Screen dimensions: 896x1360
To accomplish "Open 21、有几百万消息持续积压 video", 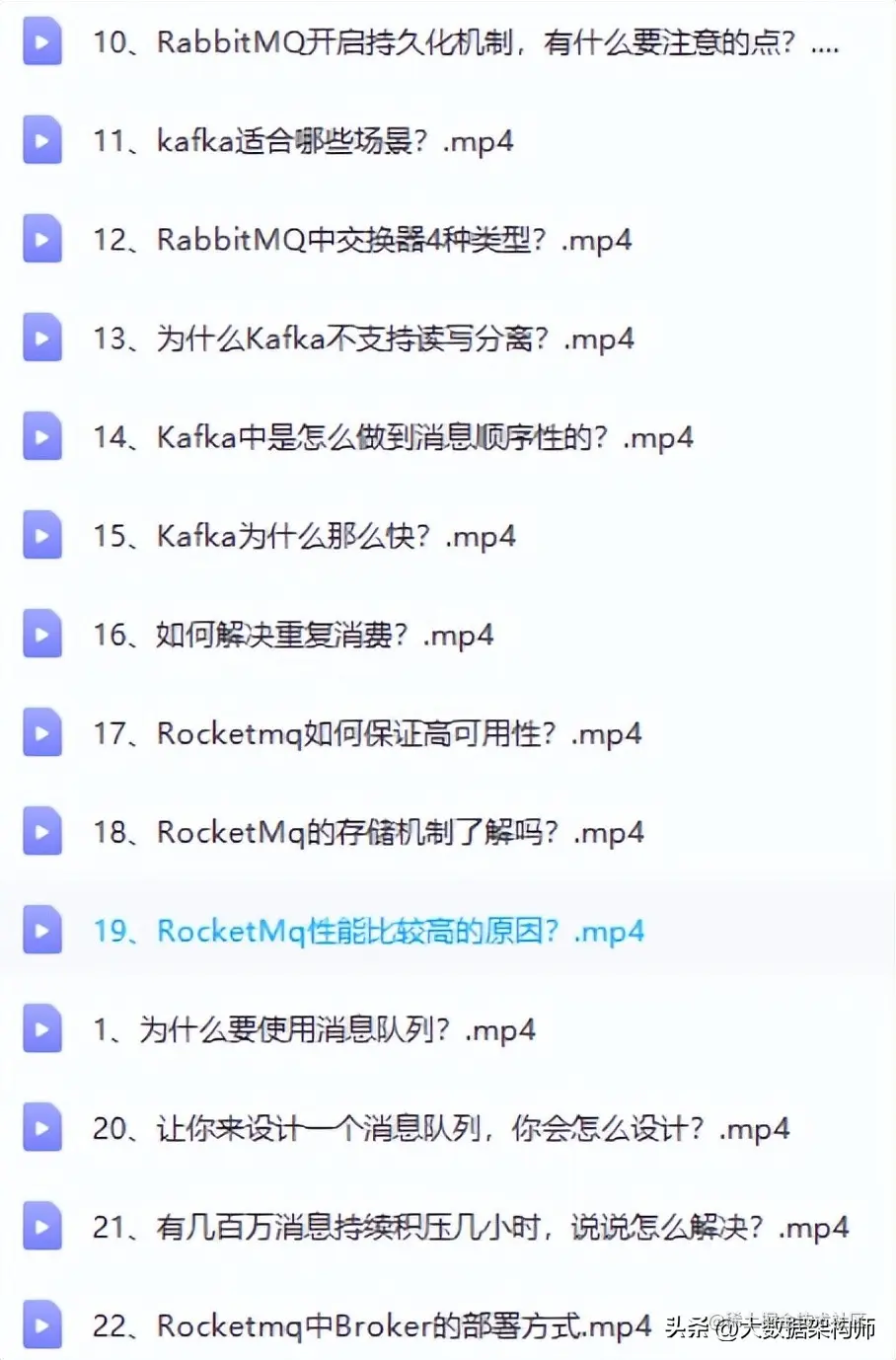I will click(x=470, y=1227).
